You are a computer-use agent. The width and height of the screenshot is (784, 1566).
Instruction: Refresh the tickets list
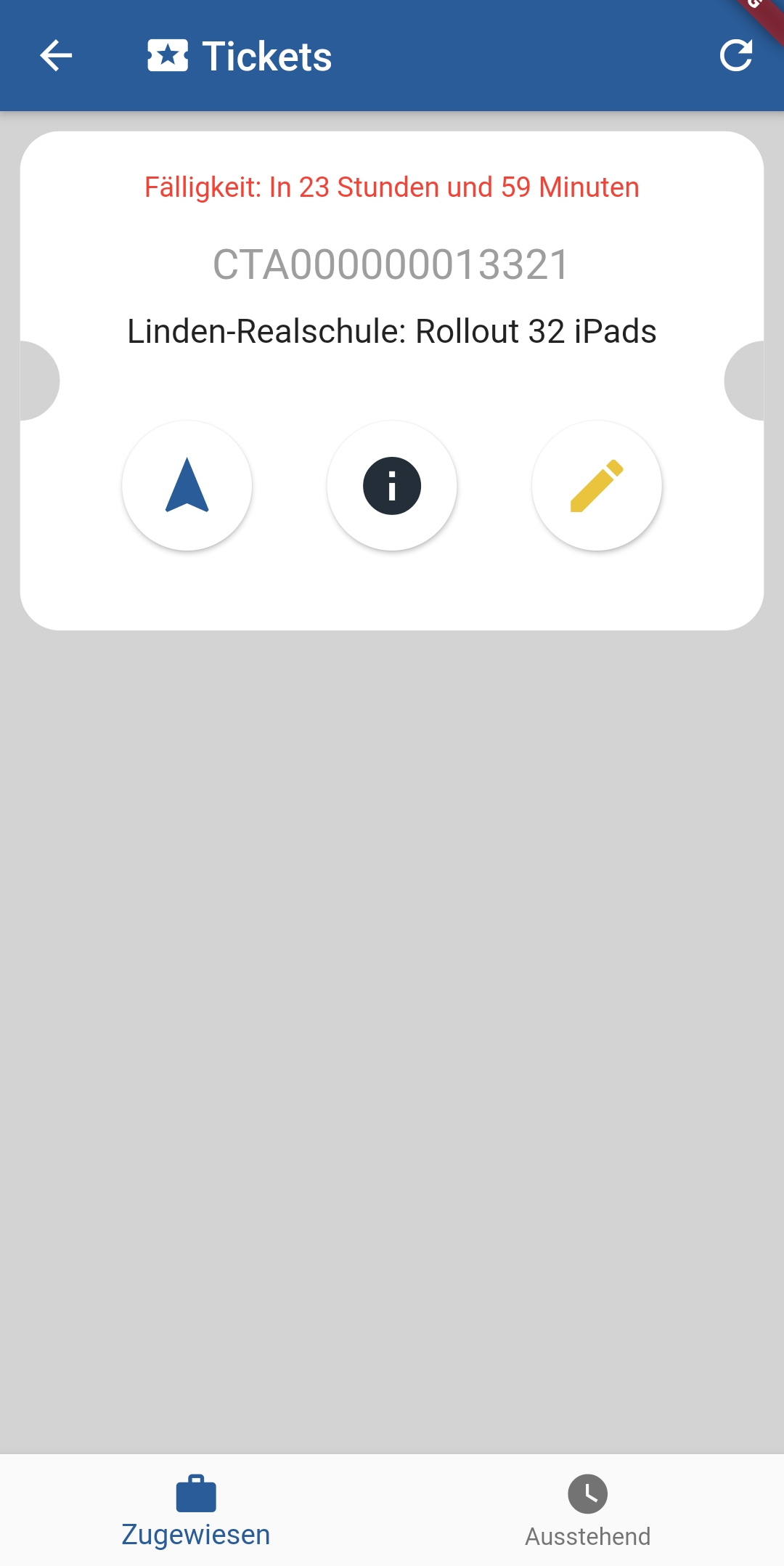(735, 56)
